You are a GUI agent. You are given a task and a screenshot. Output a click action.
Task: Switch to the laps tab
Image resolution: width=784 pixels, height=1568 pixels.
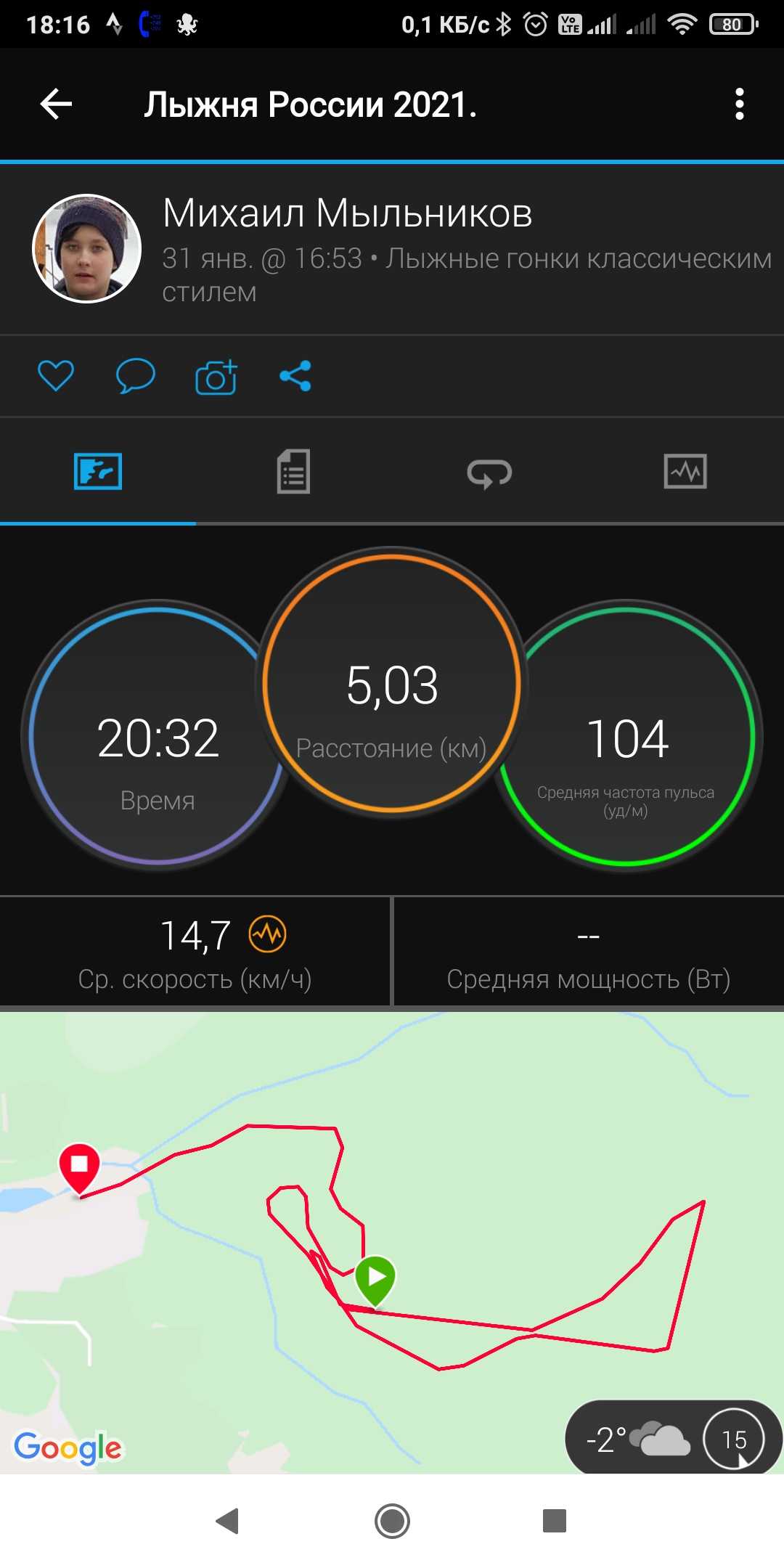(489, 473)
